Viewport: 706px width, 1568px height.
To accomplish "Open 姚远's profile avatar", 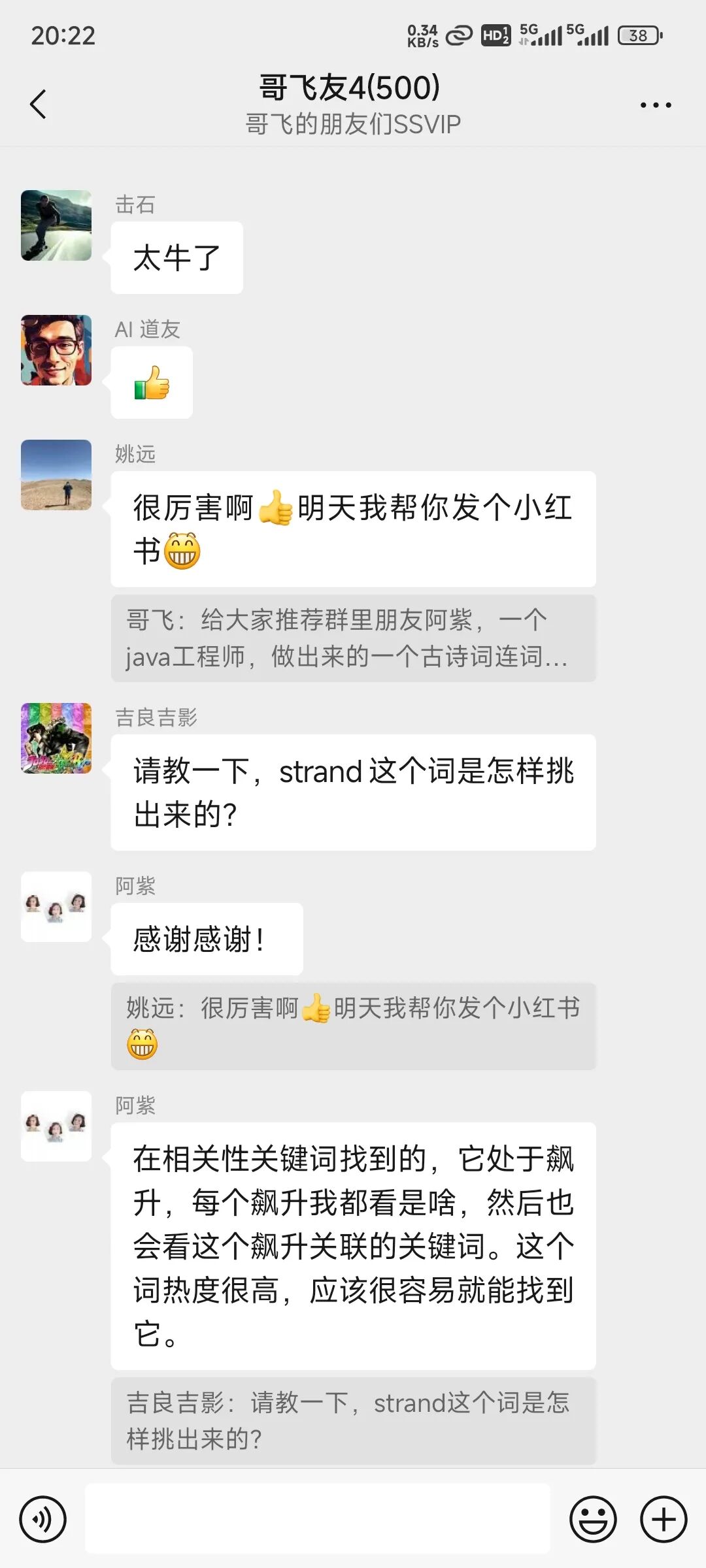I will [x=56, y=475].
